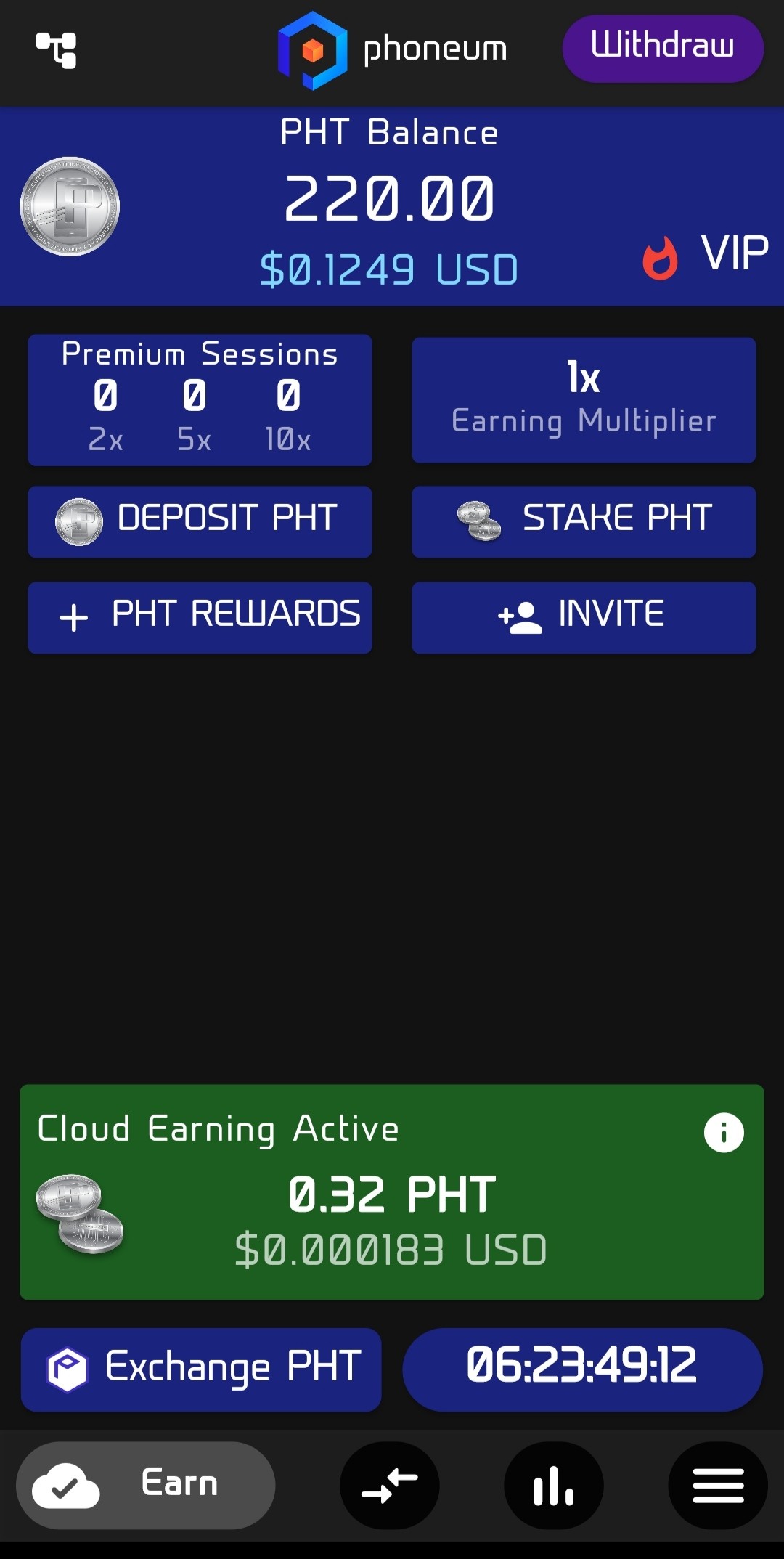Open the transfer arrows tab
The image size is (784, 1559).
390,1485
